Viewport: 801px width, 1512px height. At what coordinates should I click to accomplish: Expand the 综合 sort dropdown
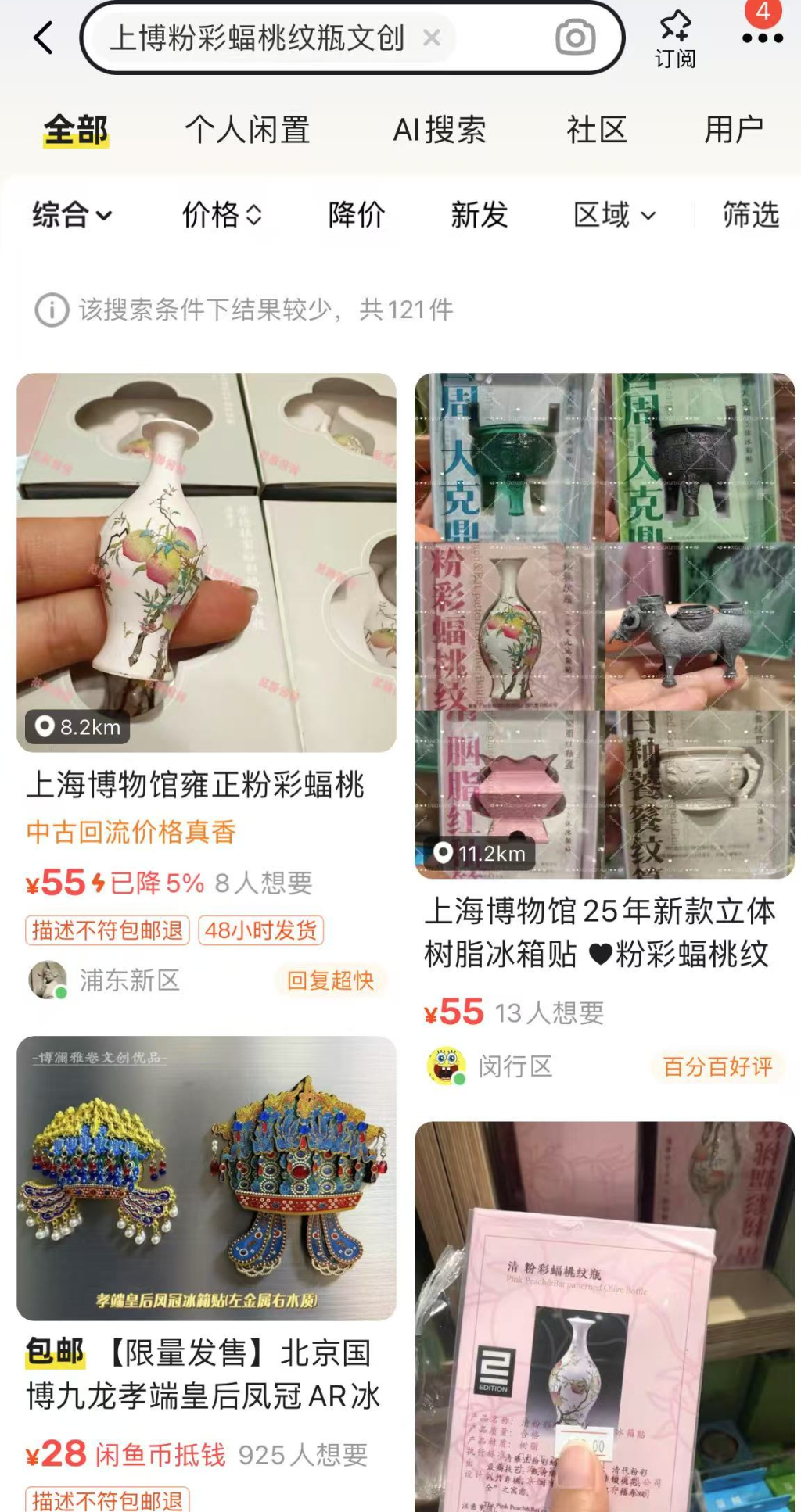tap(72, 214)
